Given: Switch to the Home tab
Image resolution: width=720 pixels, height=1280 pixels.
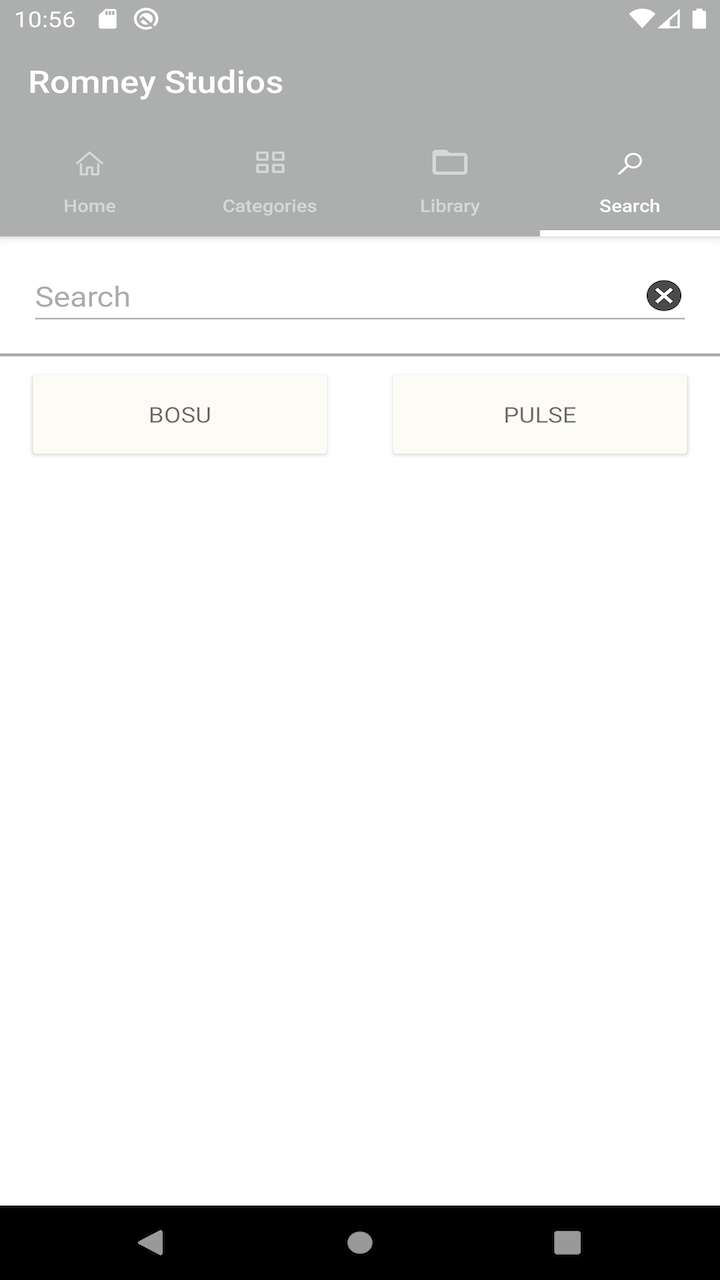Looking at the screenshot, I should point(90,182).
